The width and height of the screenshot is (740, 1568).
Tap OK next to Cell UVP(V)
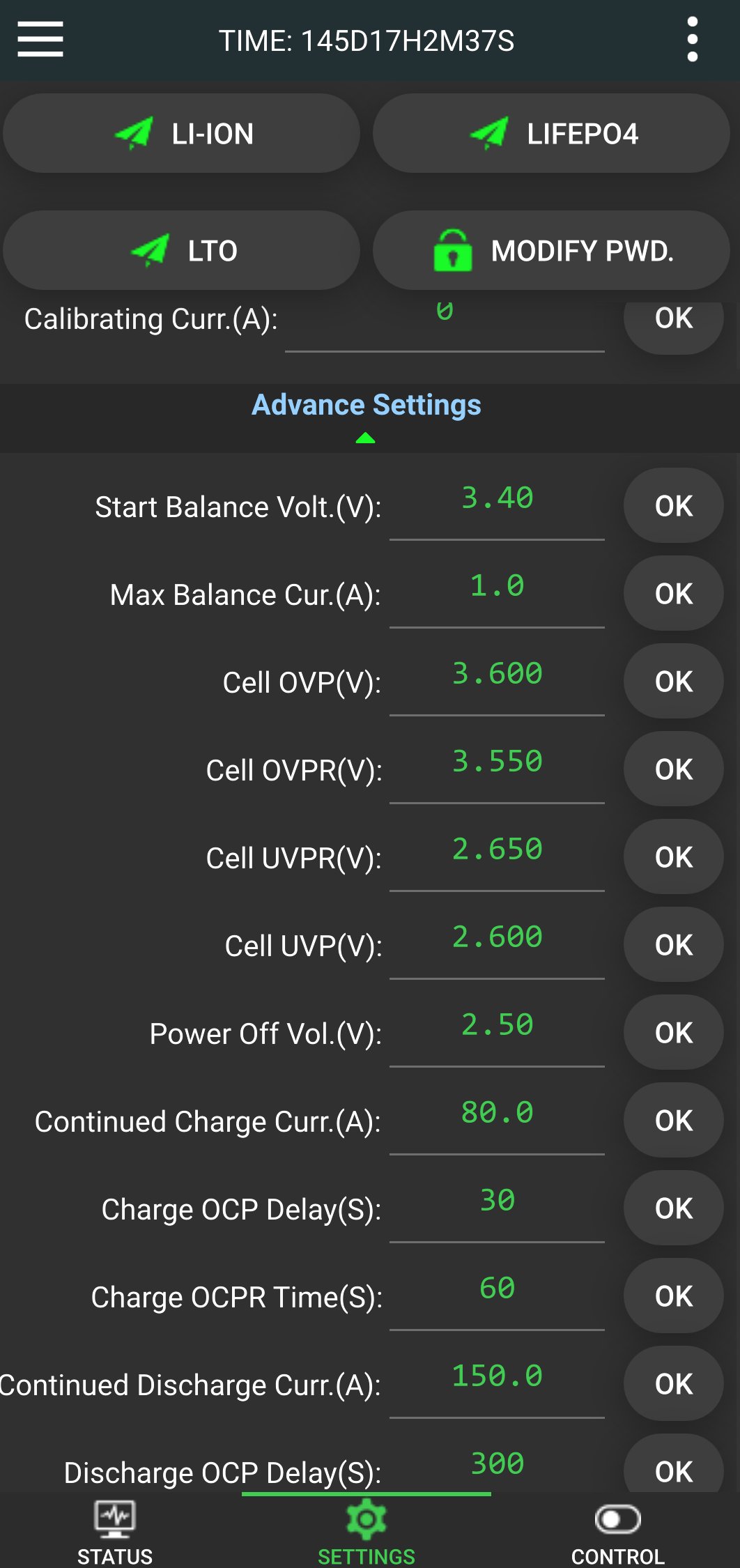coord(673,945)
